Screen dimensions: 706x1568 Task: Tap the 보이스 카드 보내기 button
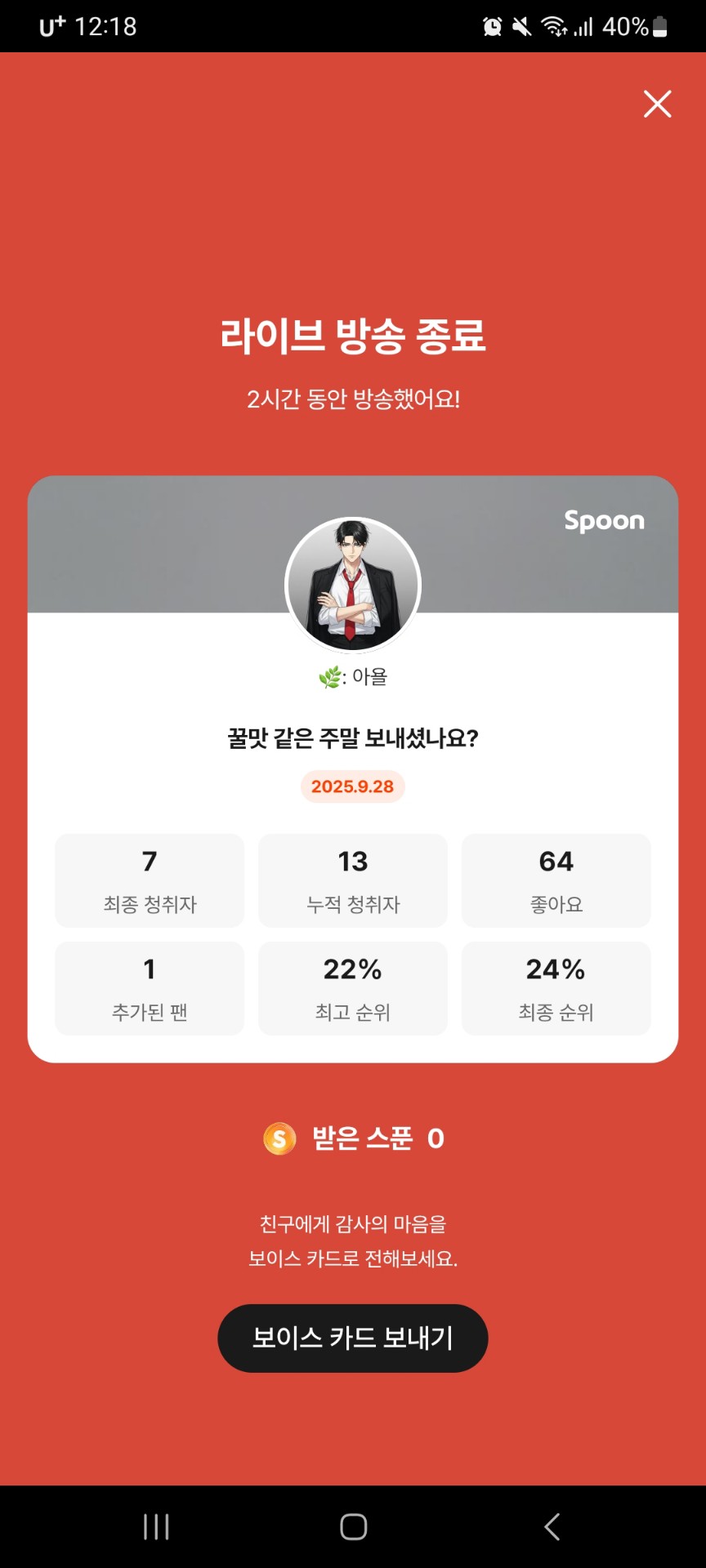[x=353, y=1338]
